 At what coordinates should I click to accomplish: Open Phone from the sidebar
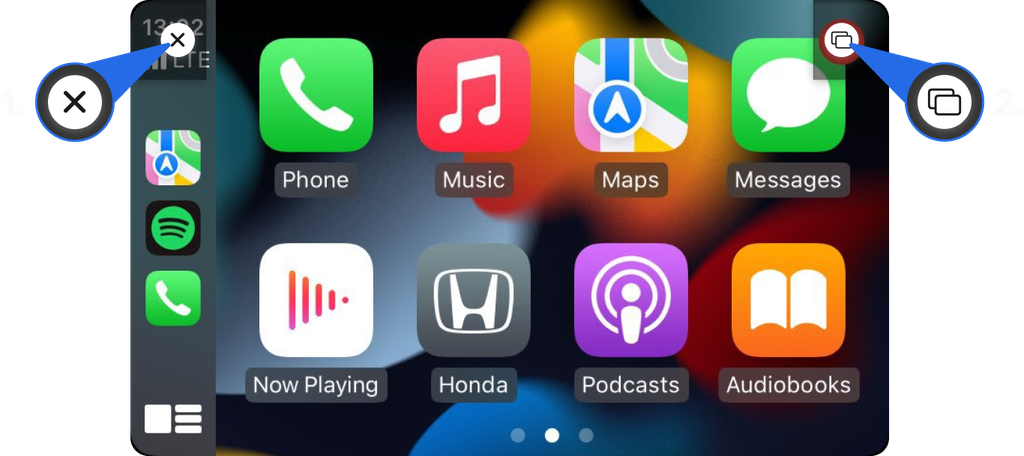(173, 298)
